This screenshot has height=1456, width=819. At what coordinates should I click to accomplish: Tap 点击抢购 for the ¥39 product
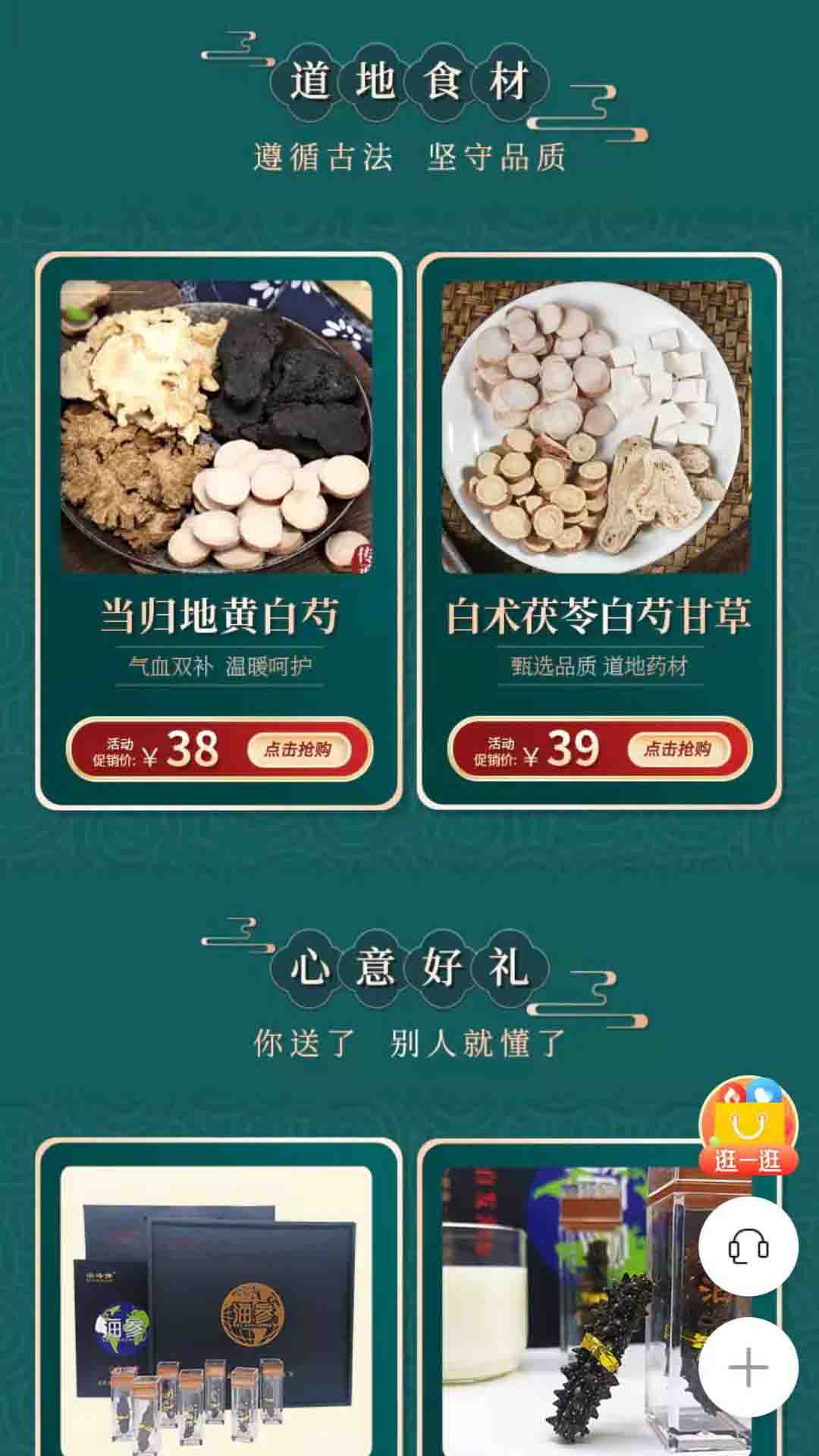coord(678,749)
